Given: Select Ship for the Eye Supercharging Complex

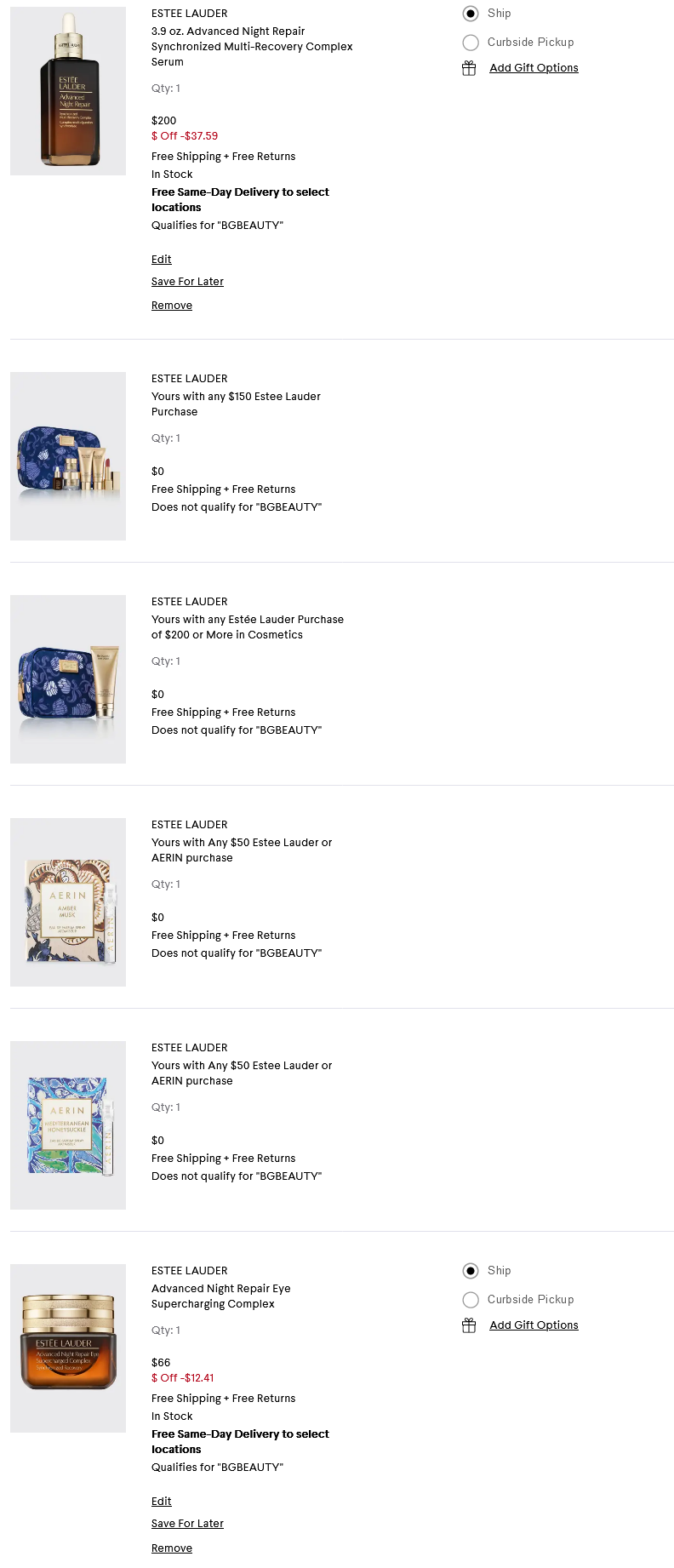Looking at the screenshot, I should coord(471,1271).
